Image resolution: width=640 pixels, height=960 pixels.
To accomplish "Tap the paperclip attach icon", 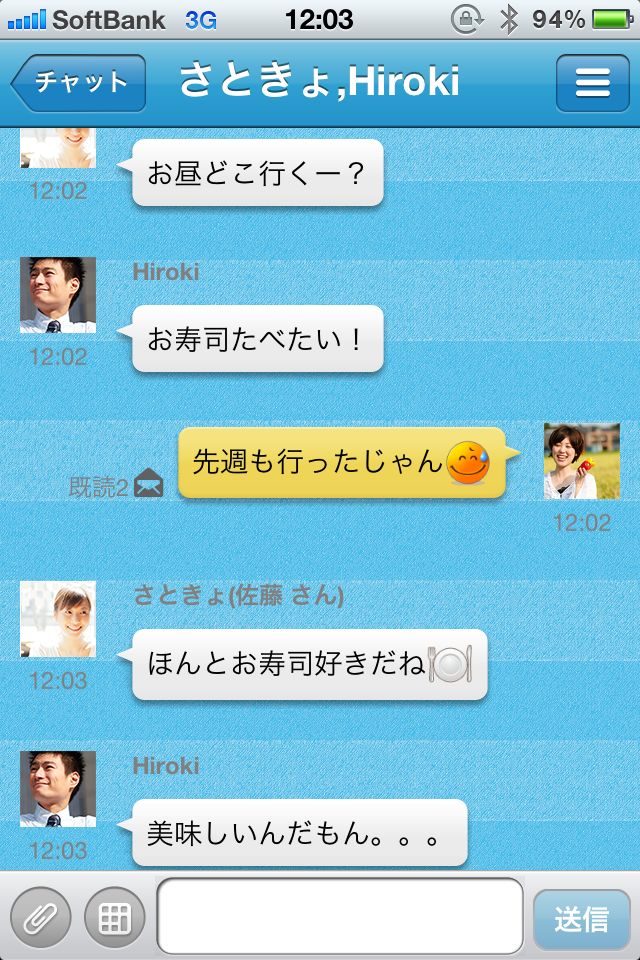I will tap(41, 916).
